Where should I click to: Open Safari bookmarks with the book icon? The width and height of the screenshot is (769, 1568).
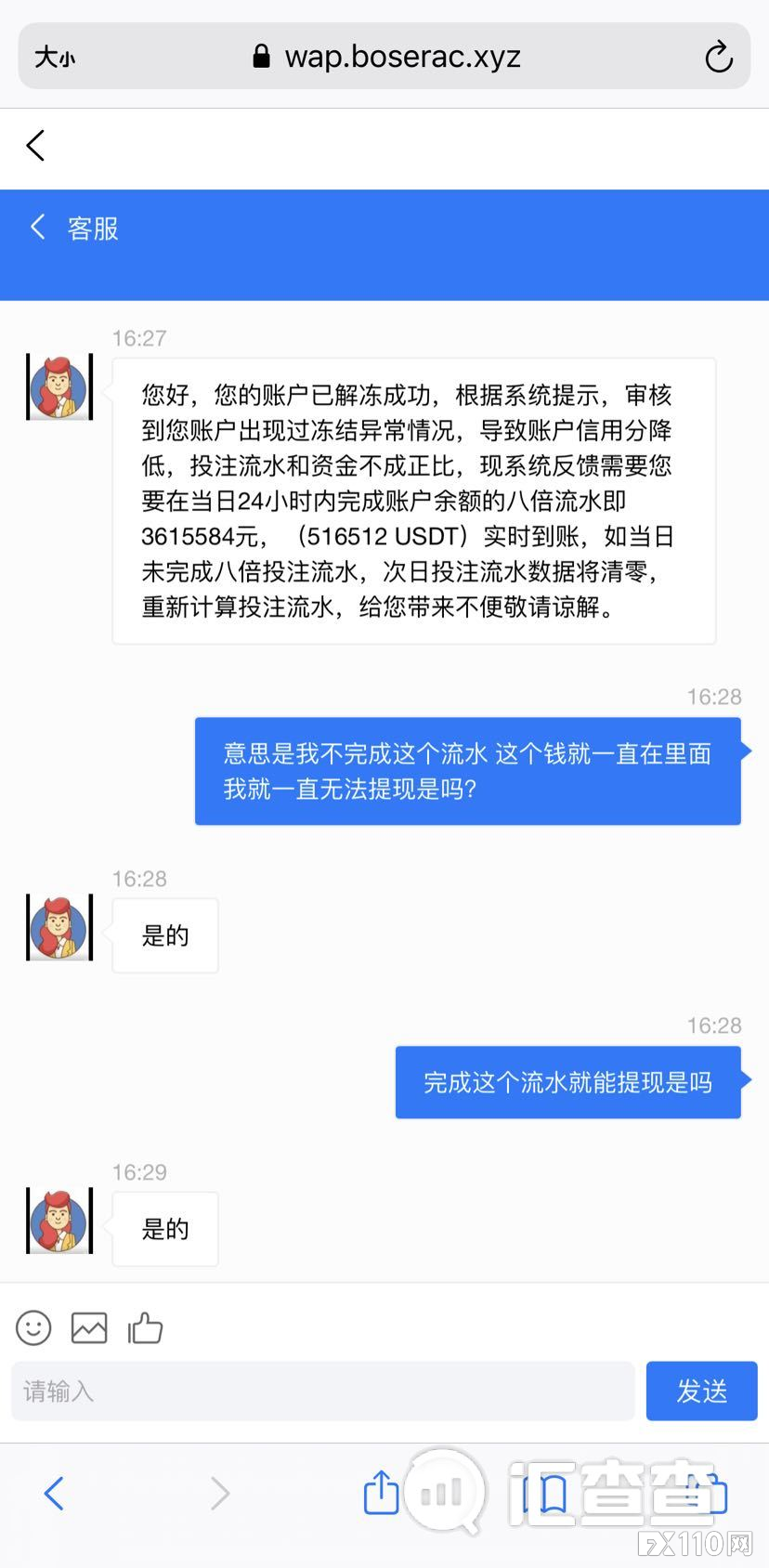click(x=550, y=1494)
